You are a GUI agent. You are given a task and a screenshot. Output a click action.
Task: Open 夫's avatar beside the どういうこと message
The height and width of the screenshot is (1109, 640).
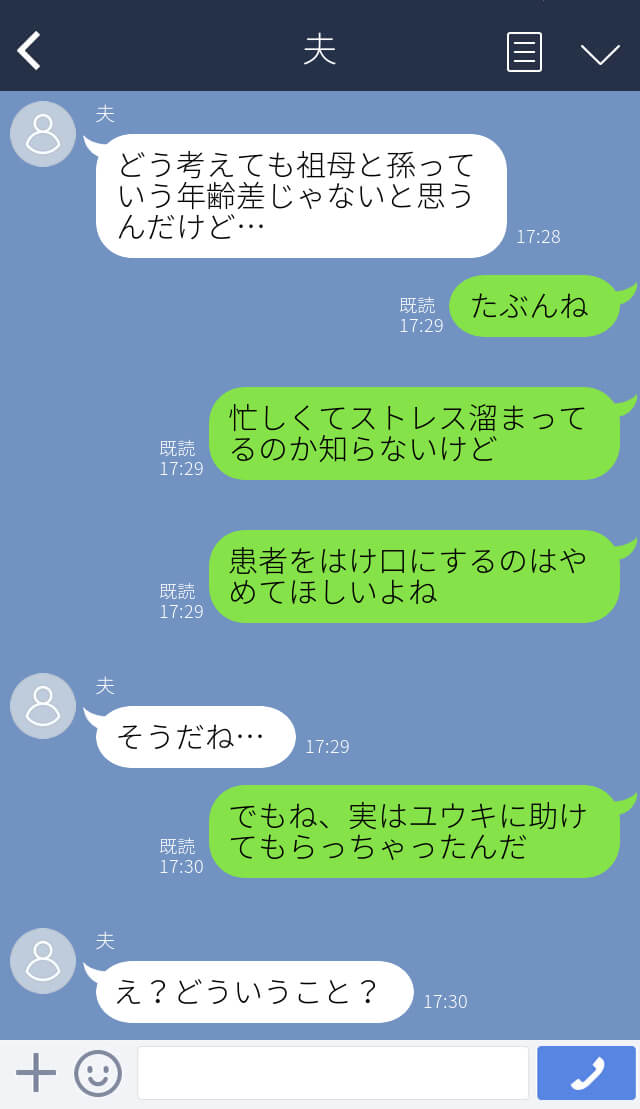[x=42, y=961]
